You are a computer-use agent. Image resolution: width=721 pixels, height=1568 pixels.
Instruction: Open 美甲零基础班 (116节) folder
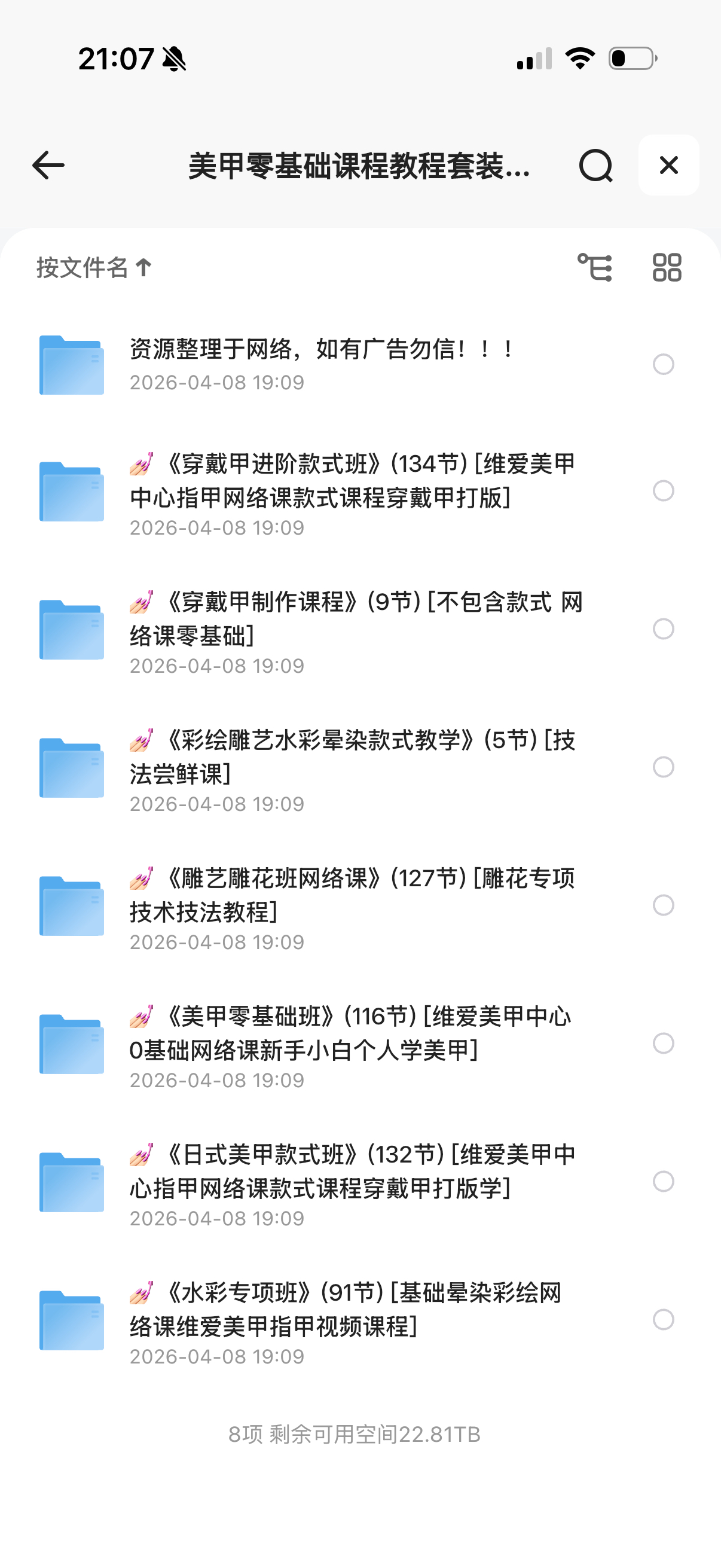pos(353,1043)
